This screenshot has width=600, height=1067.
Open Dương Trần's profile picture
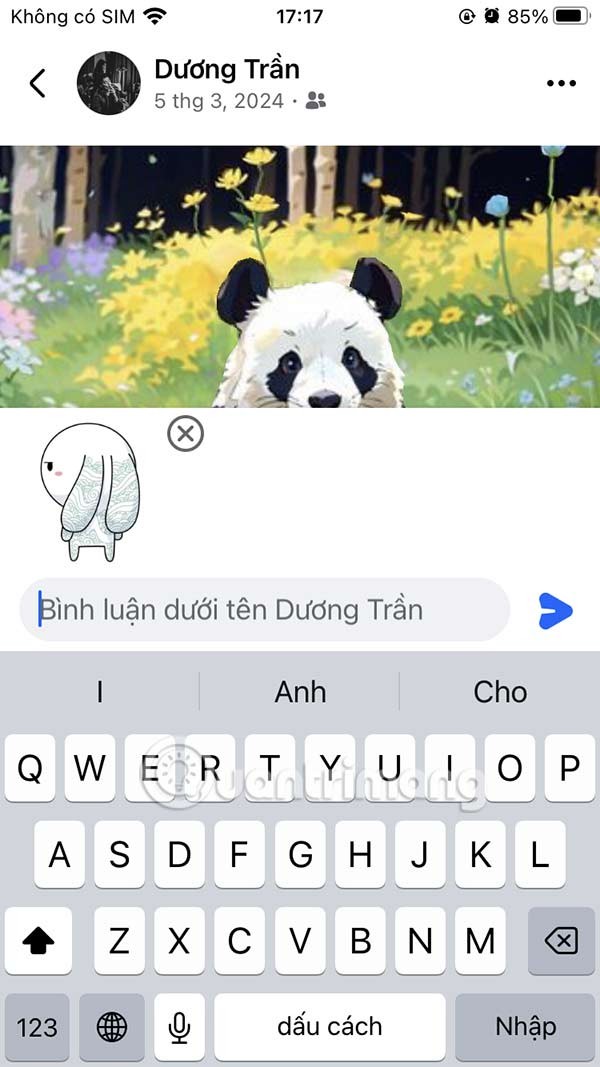[108, 83]
